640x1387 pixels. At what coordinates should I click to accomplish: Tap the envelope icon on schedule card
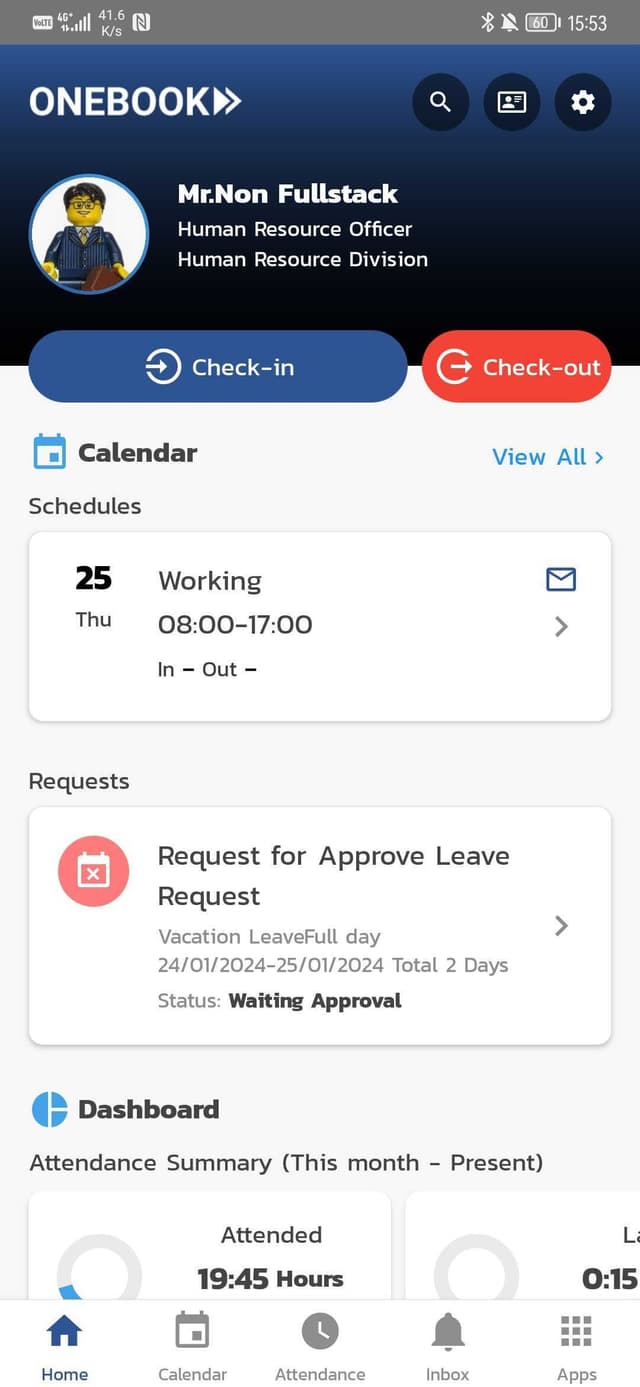561,579
